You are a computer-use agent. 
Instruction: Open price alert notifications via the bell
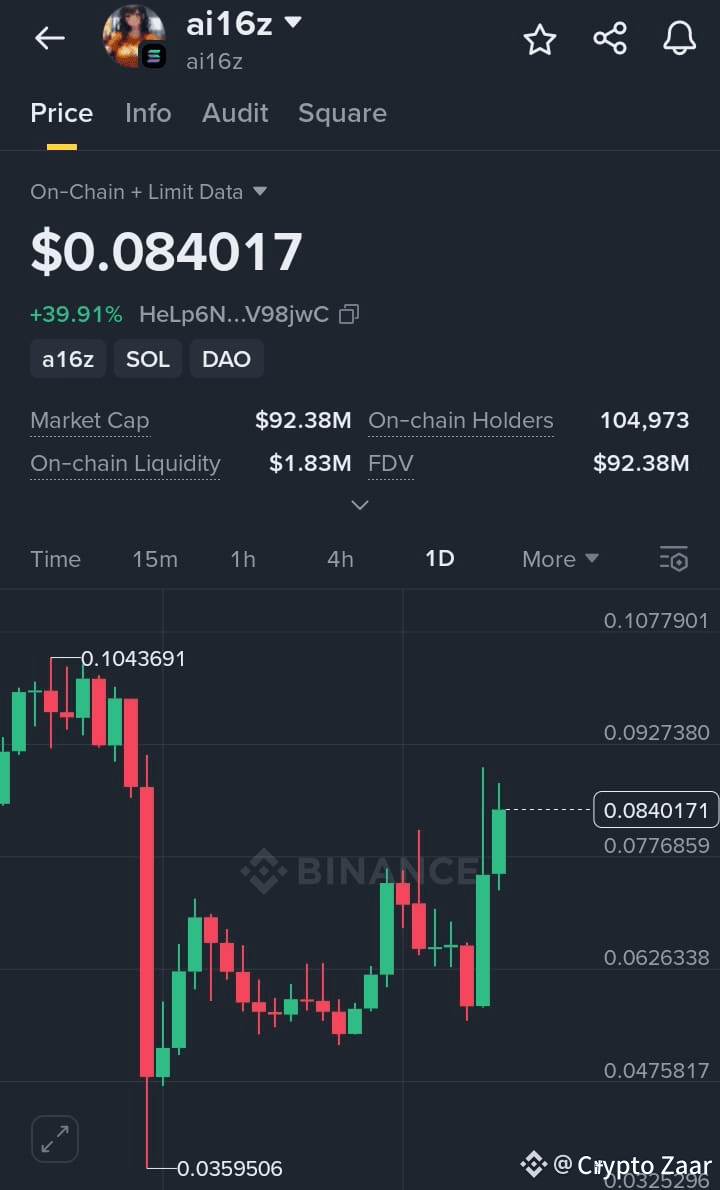[679, 38]
